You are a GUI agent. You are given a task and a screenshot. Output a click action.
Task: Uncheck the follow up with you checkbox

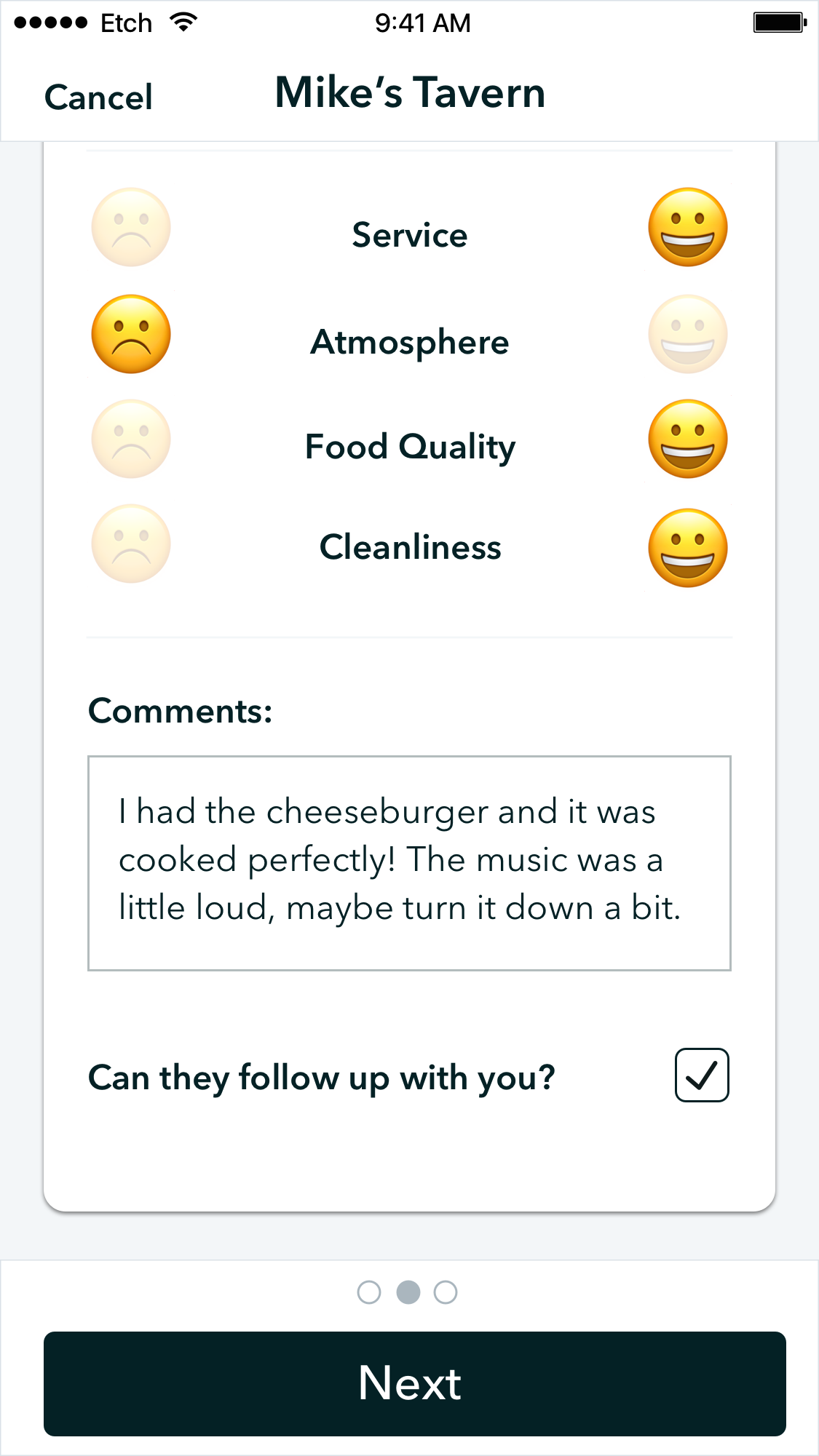click(702, 1075)
